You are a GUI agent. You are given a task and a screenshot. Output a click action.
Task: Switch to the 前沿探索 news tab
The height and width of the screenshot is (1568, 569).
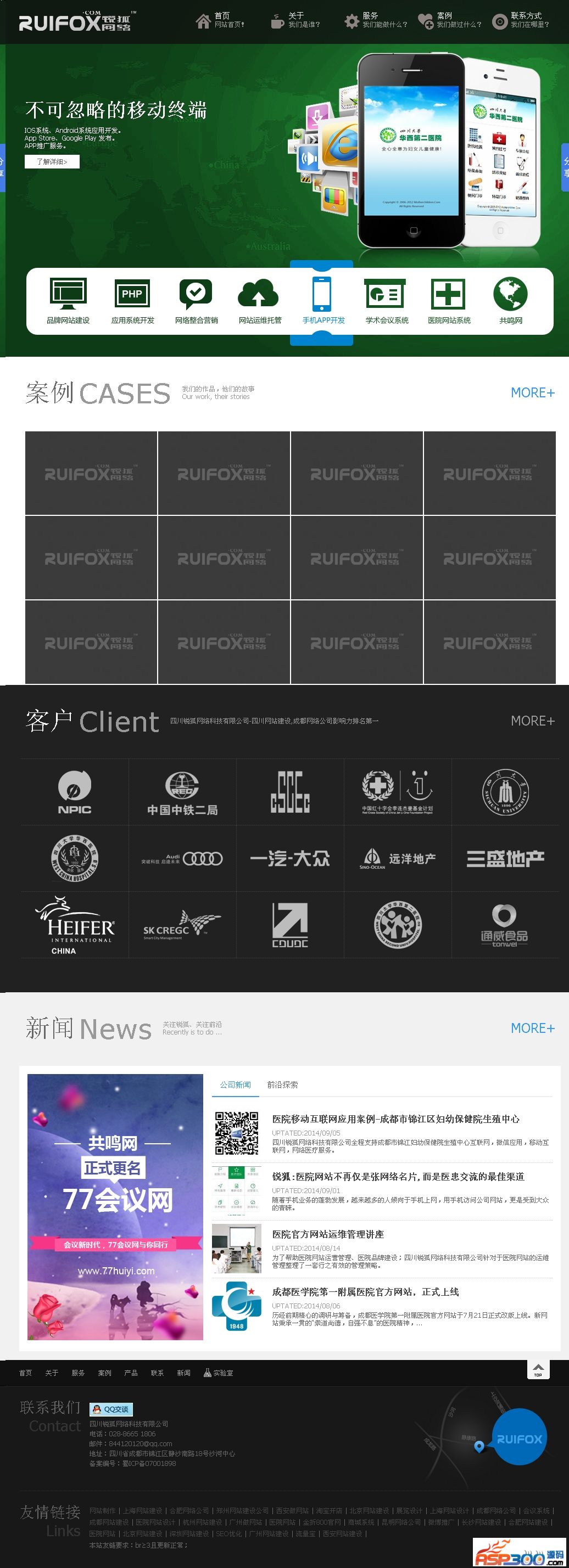tap(282, 1084)
